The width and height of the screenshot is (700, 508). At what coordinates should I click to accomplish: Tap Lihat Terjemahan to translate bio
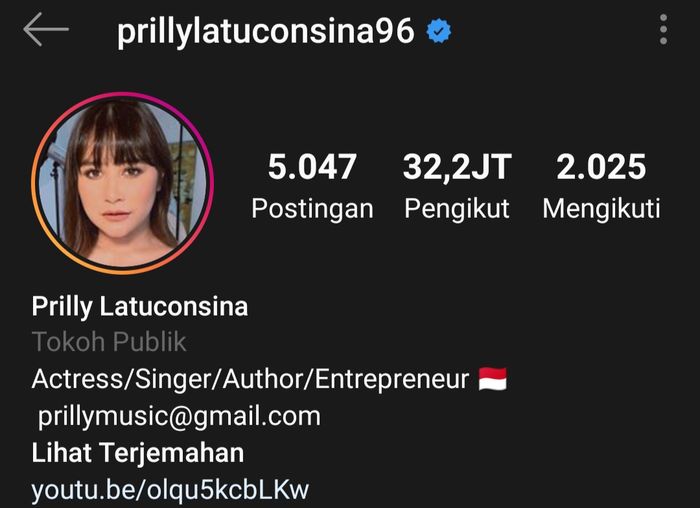138,453
